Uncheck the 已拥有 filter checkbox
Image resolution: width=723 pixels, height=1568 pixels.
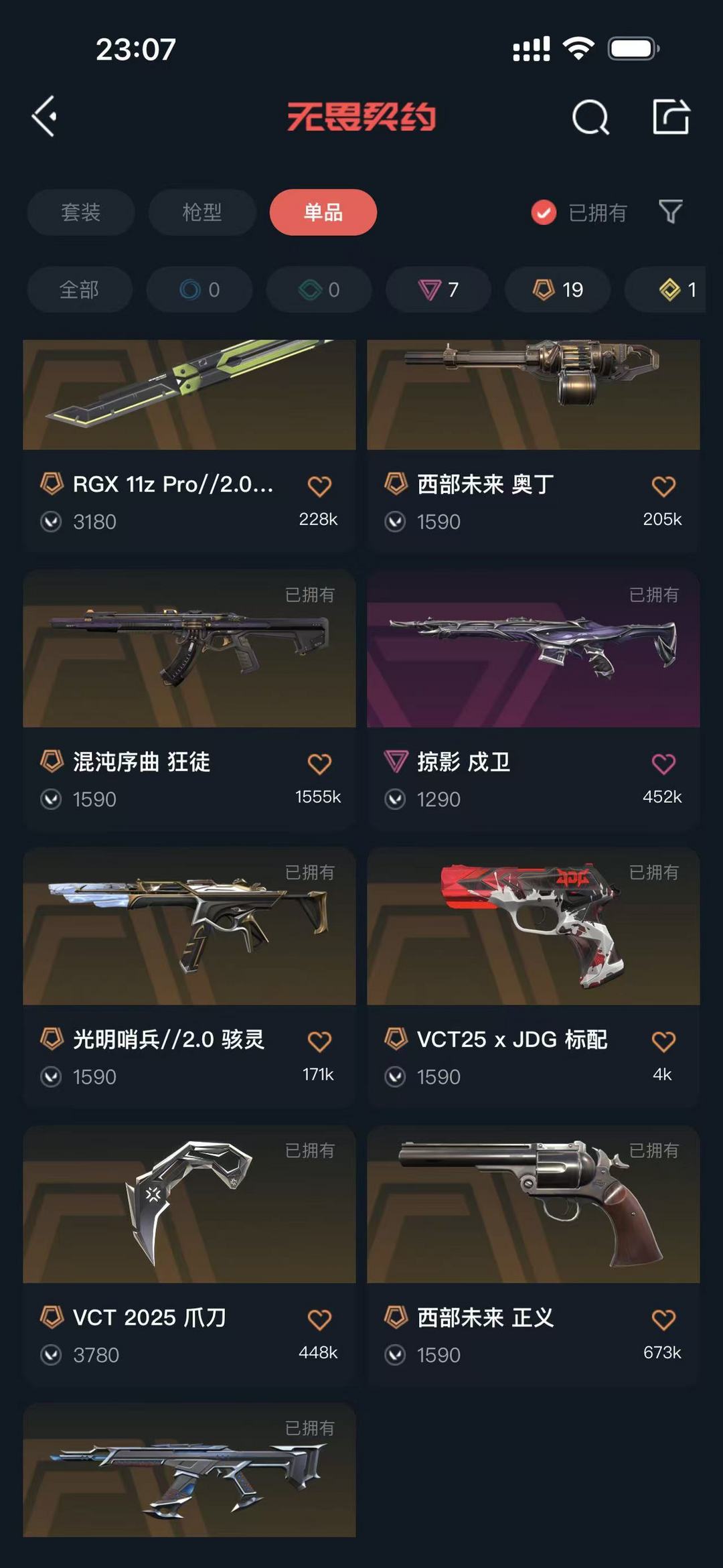[544, 212]
